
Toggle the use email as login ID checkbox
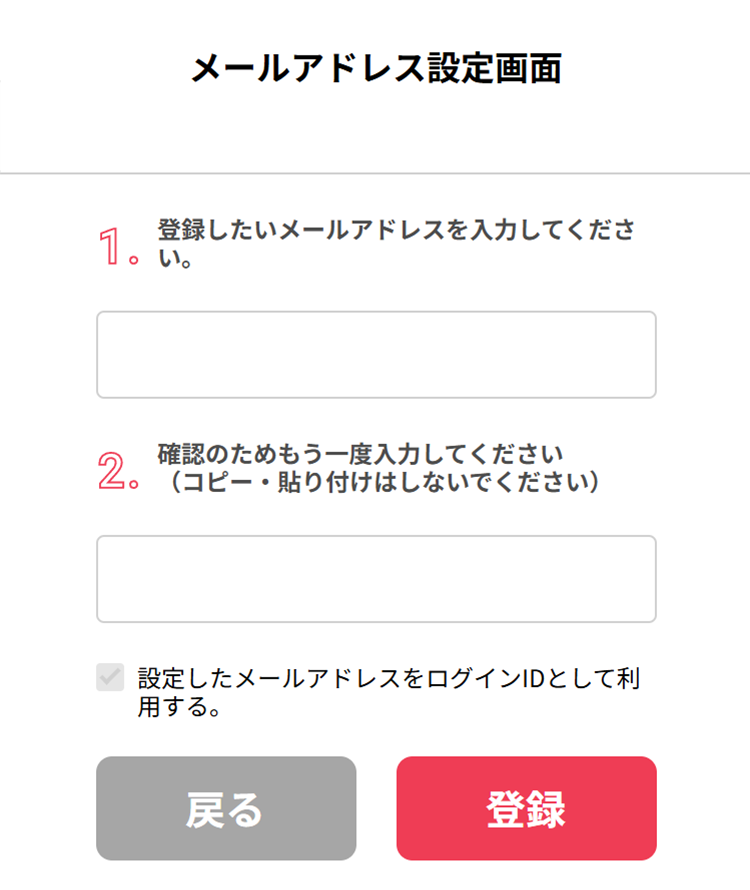(x=110, y=678)
